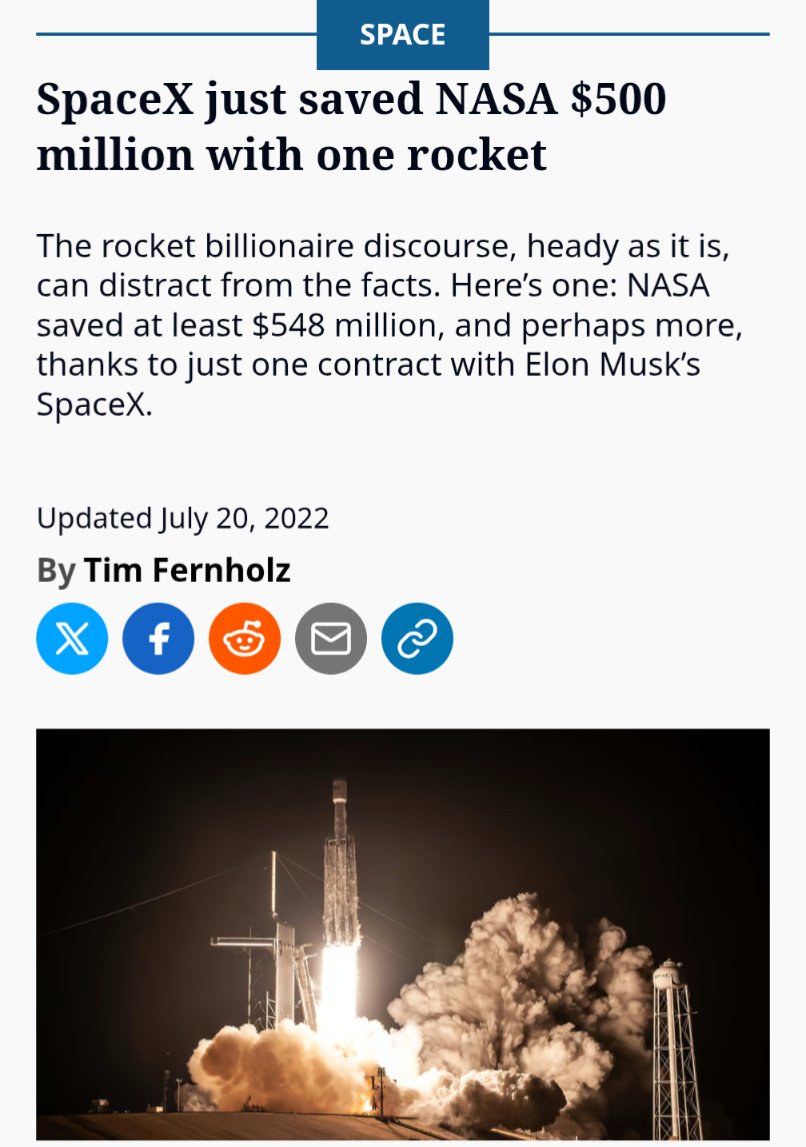This screenshot has width=806, height=1147.
Task: Share the article via email
Action: click(331, 638)
